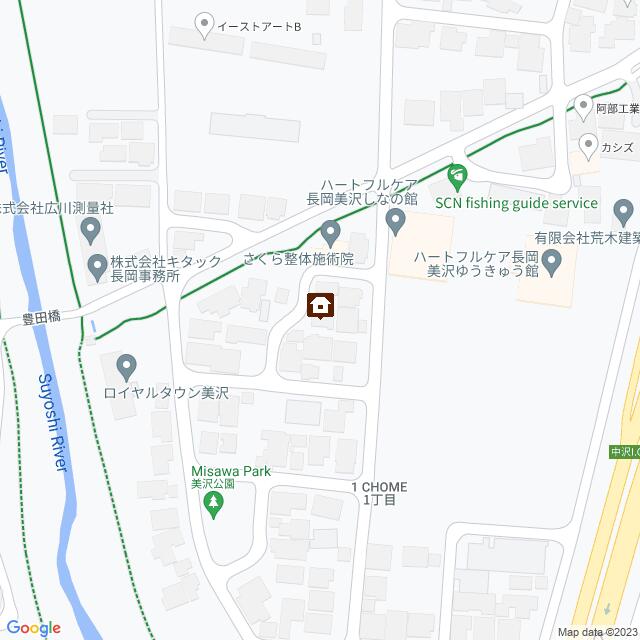Tap the ロイヤルタウン美沢 pin
Screen dimensions: 640x640
pyautogui.click(x=127, y=367)
